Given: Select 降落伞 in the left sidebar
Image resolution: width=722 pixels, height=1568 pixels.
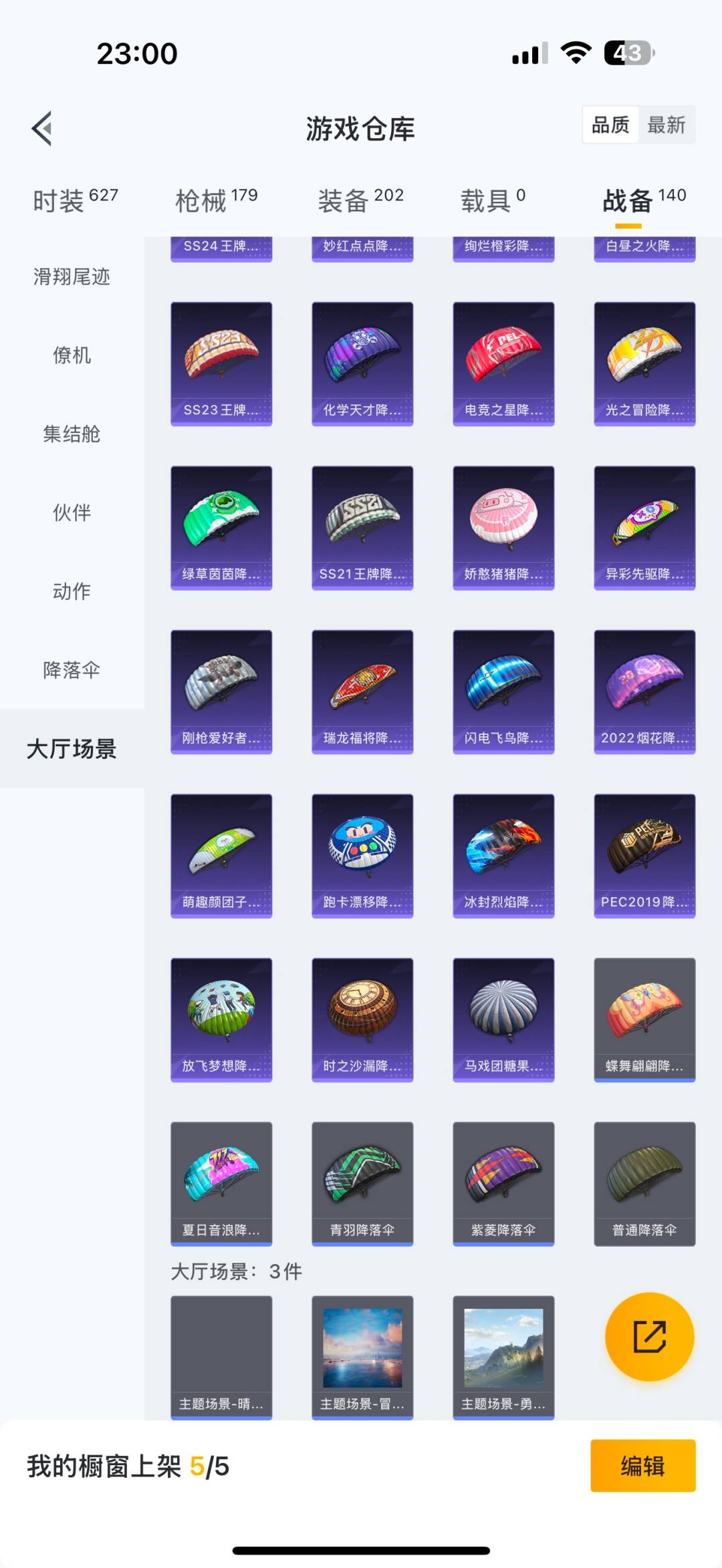Looking at the screenshot, I should pos(70,670).
